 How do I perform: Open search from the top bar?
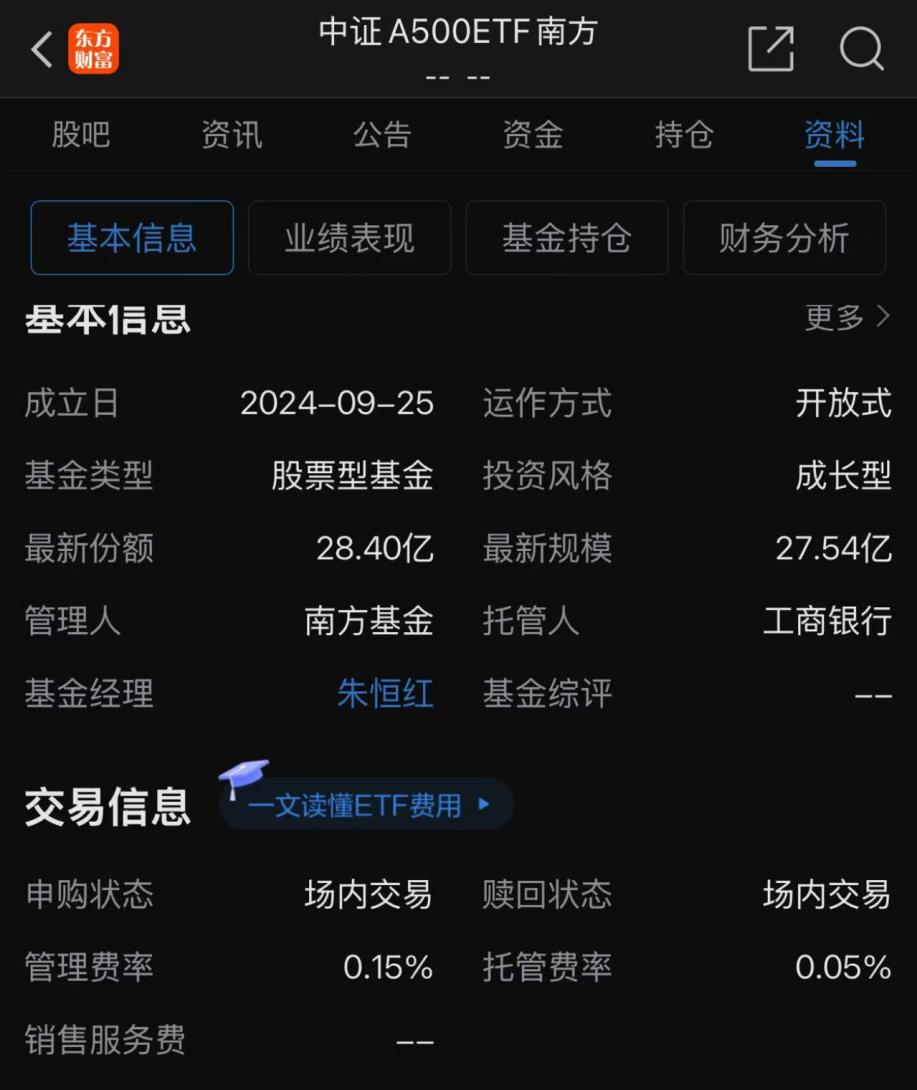862,48
